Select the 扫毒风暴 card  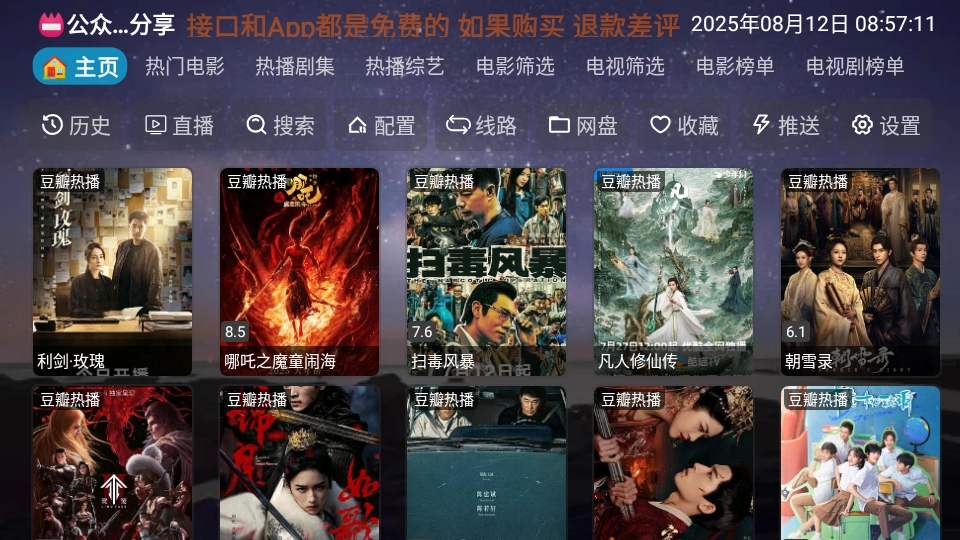click(x=486, y=270)
